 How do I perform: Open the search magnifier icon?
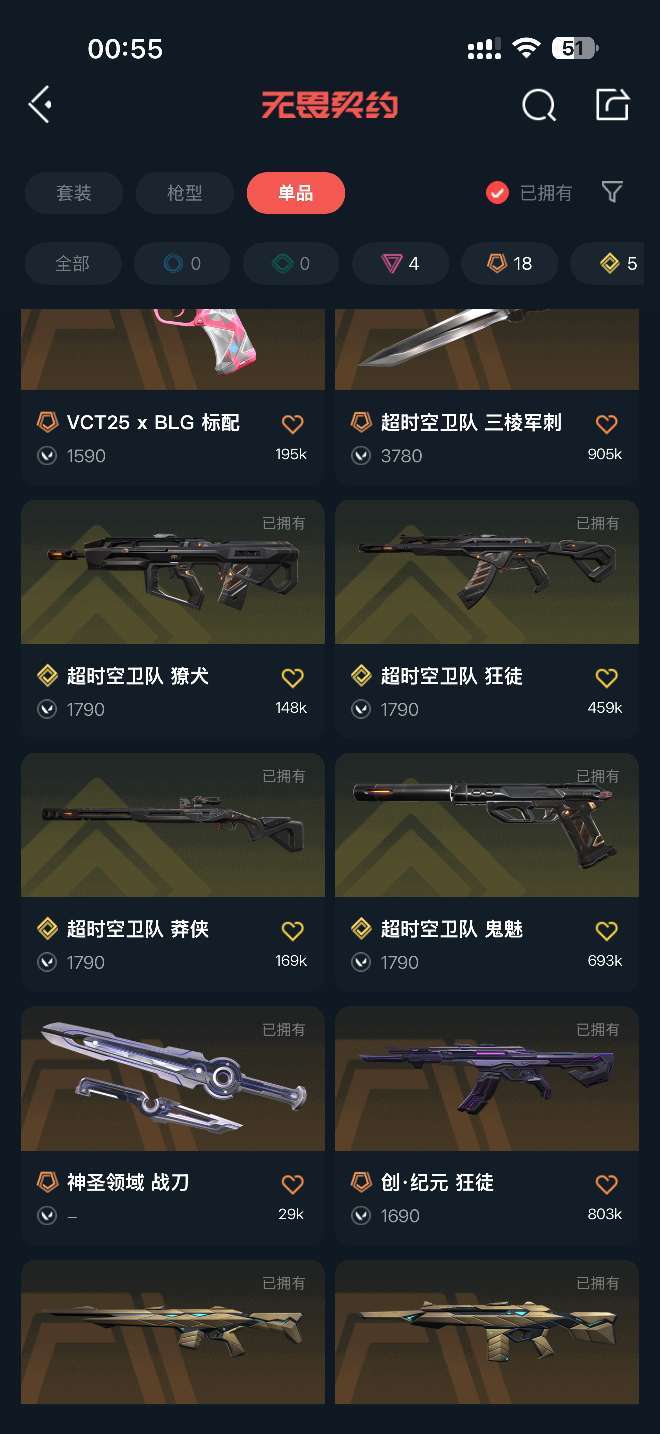[x=539, y=104]
